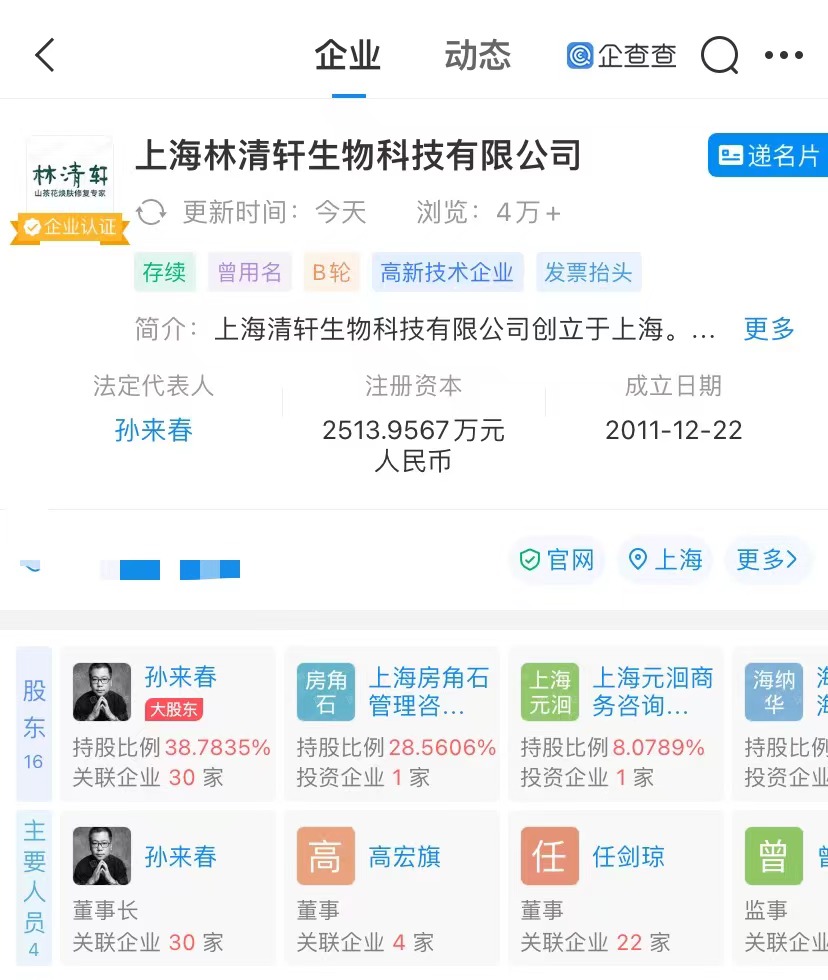Open the three-dot overflow menu

(x=783, y=55)
